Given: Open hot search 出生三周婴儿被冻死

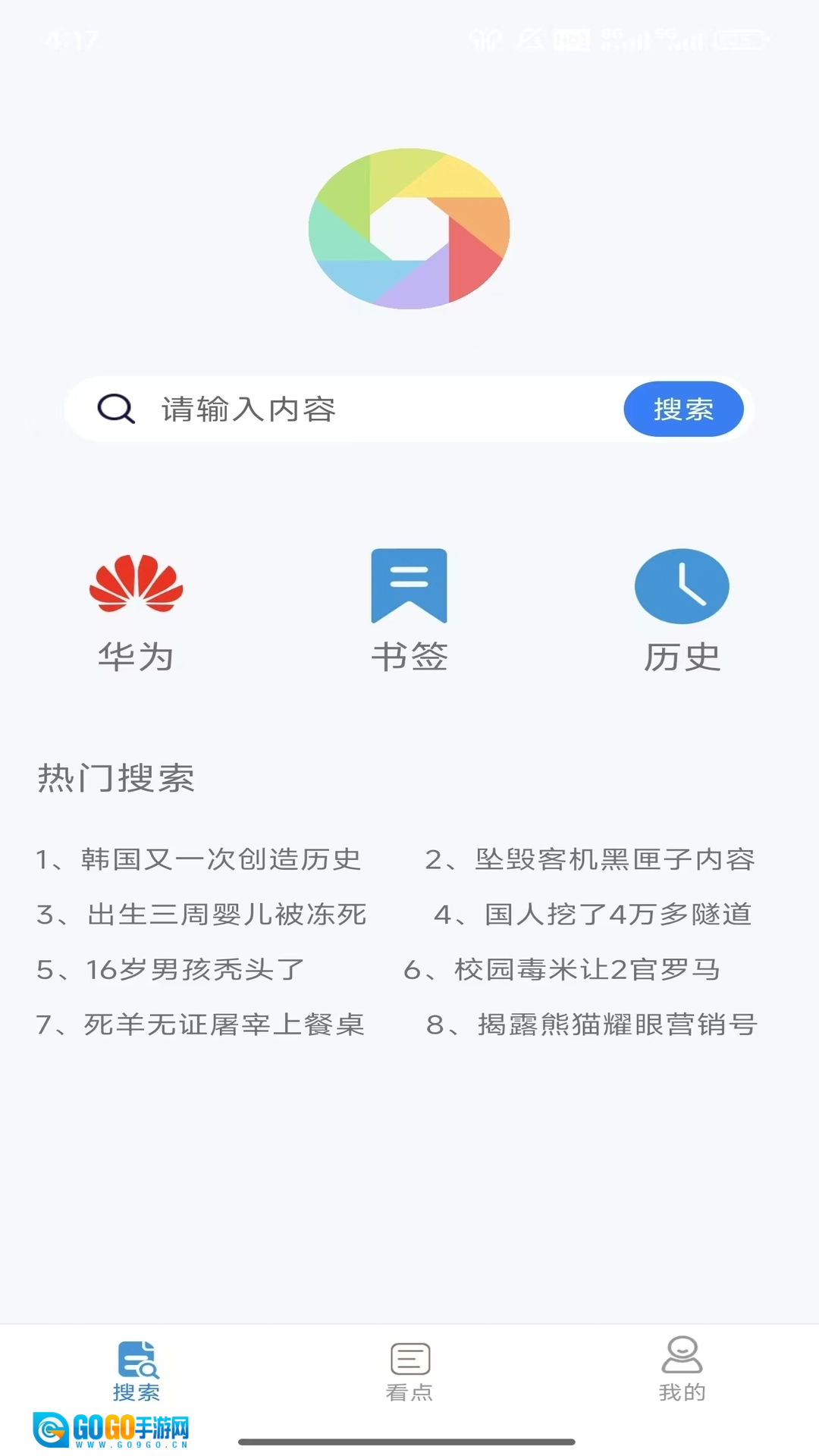Looking at the screenshot, I should pos(201,915).
